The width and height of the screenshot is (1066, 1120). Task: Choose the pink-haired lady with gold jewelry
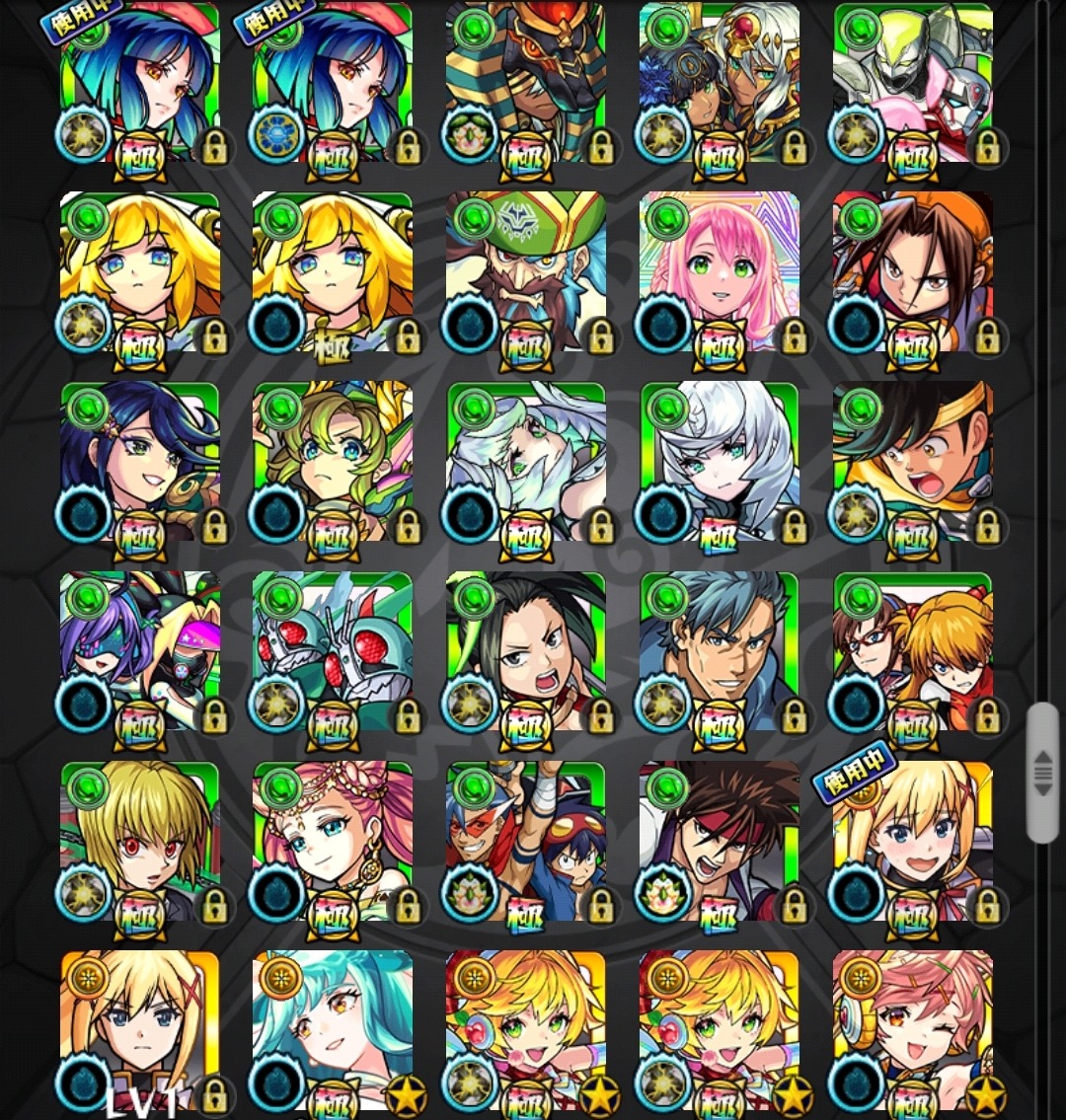coord(333,841)
